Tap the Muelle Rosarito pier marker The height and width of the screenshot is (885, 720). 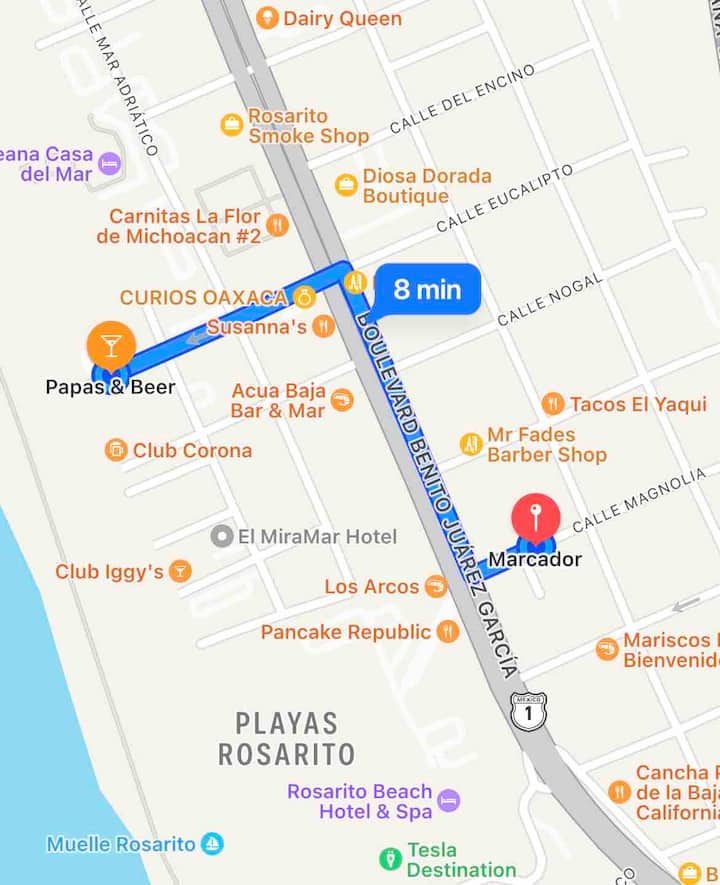[212, 844]
